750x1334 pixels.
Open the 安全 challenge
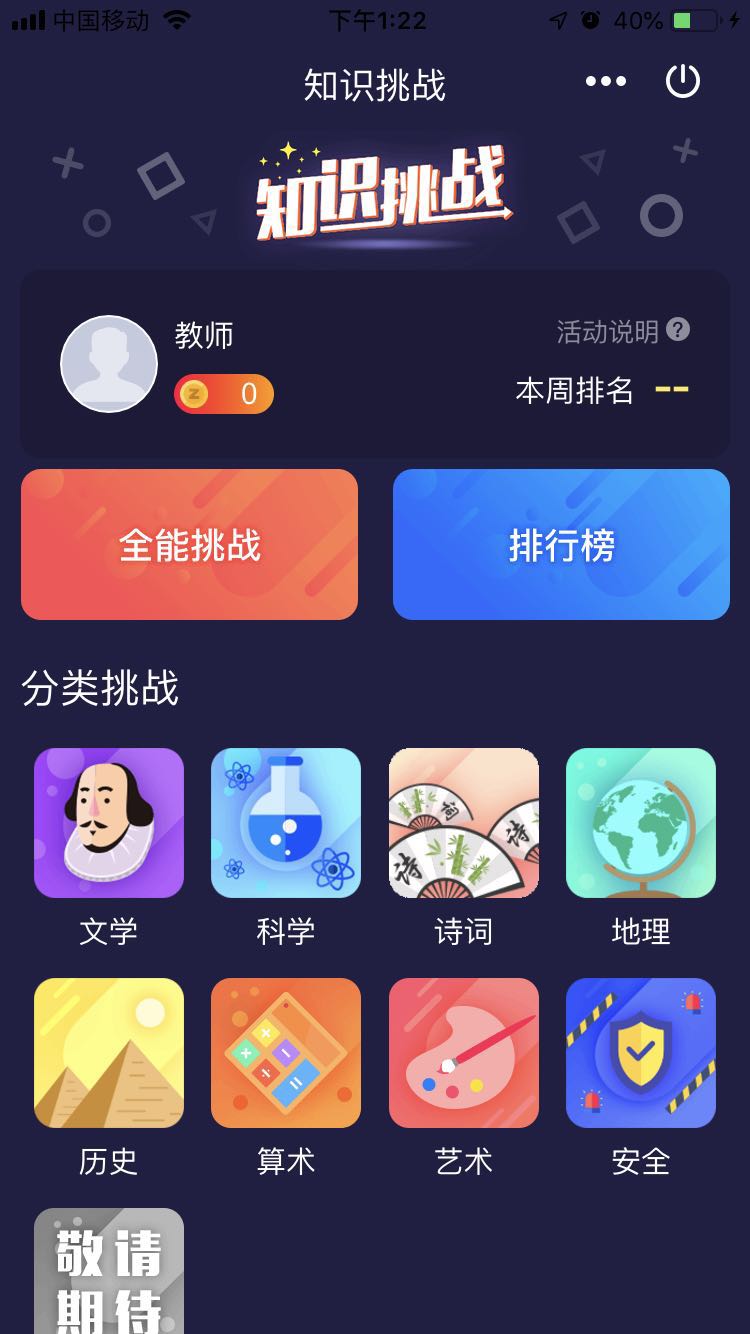coord(641,1053)
